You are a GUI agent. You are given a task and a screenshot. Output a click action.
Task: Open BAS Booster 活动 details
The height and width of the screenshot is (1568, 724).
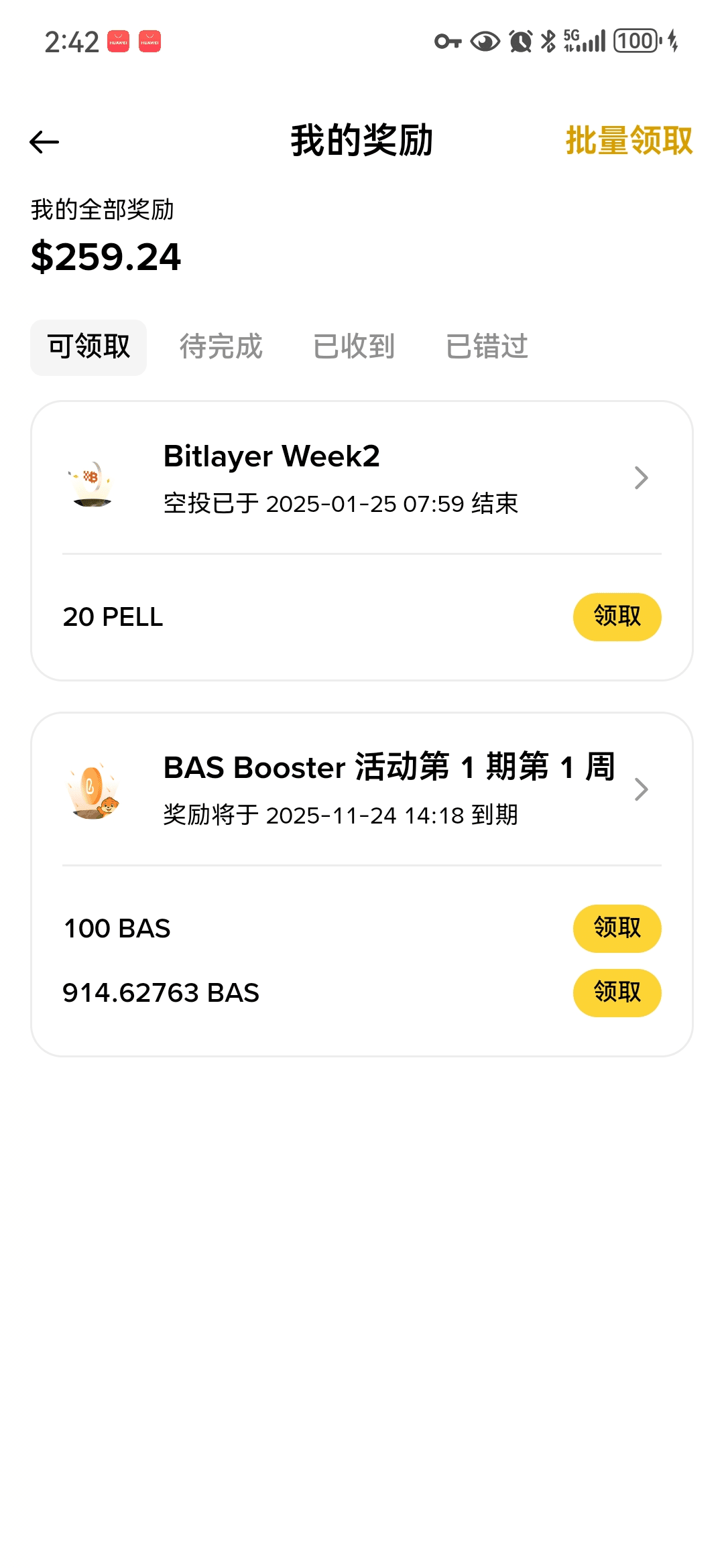[x=362, y=789]
